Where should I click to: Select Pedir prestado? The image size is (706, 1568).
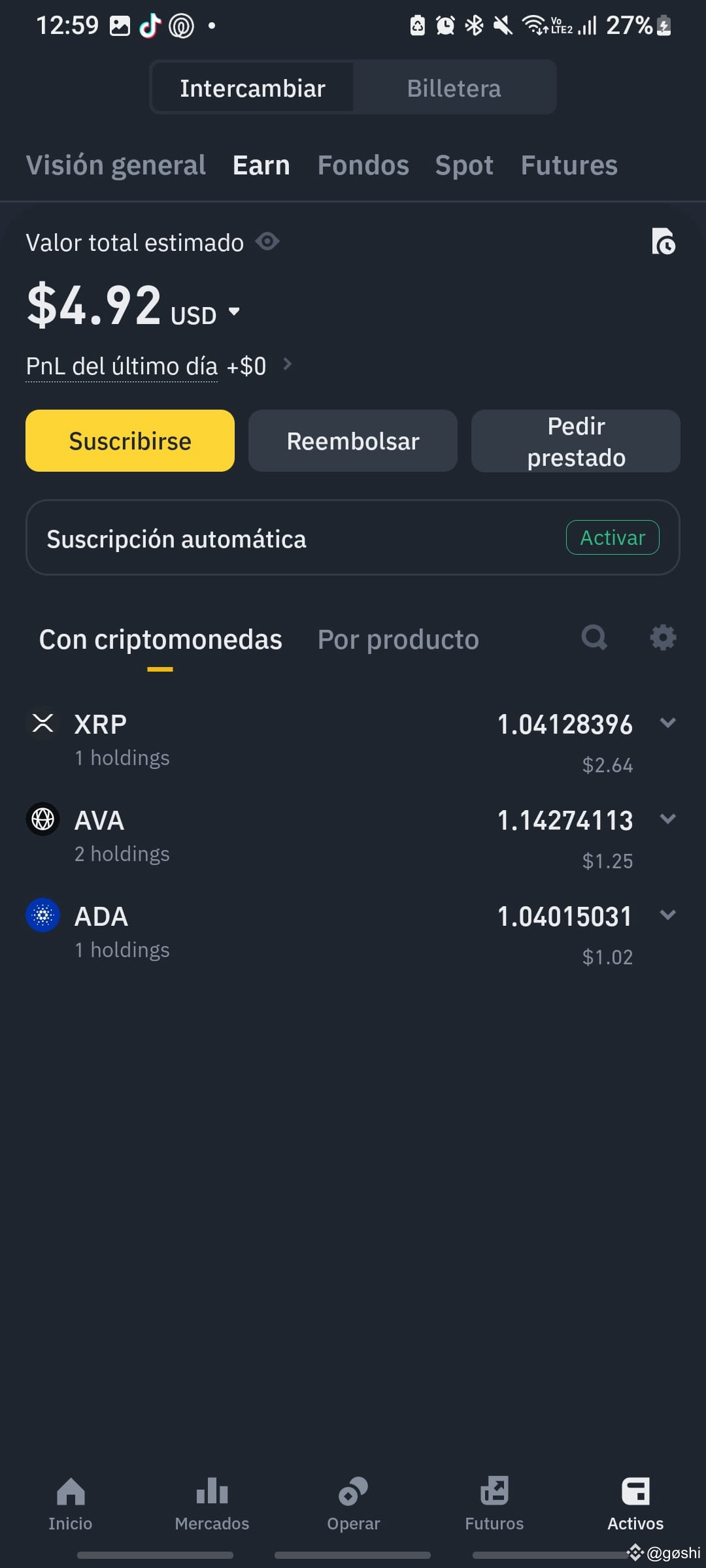click(x=576, y=441)
